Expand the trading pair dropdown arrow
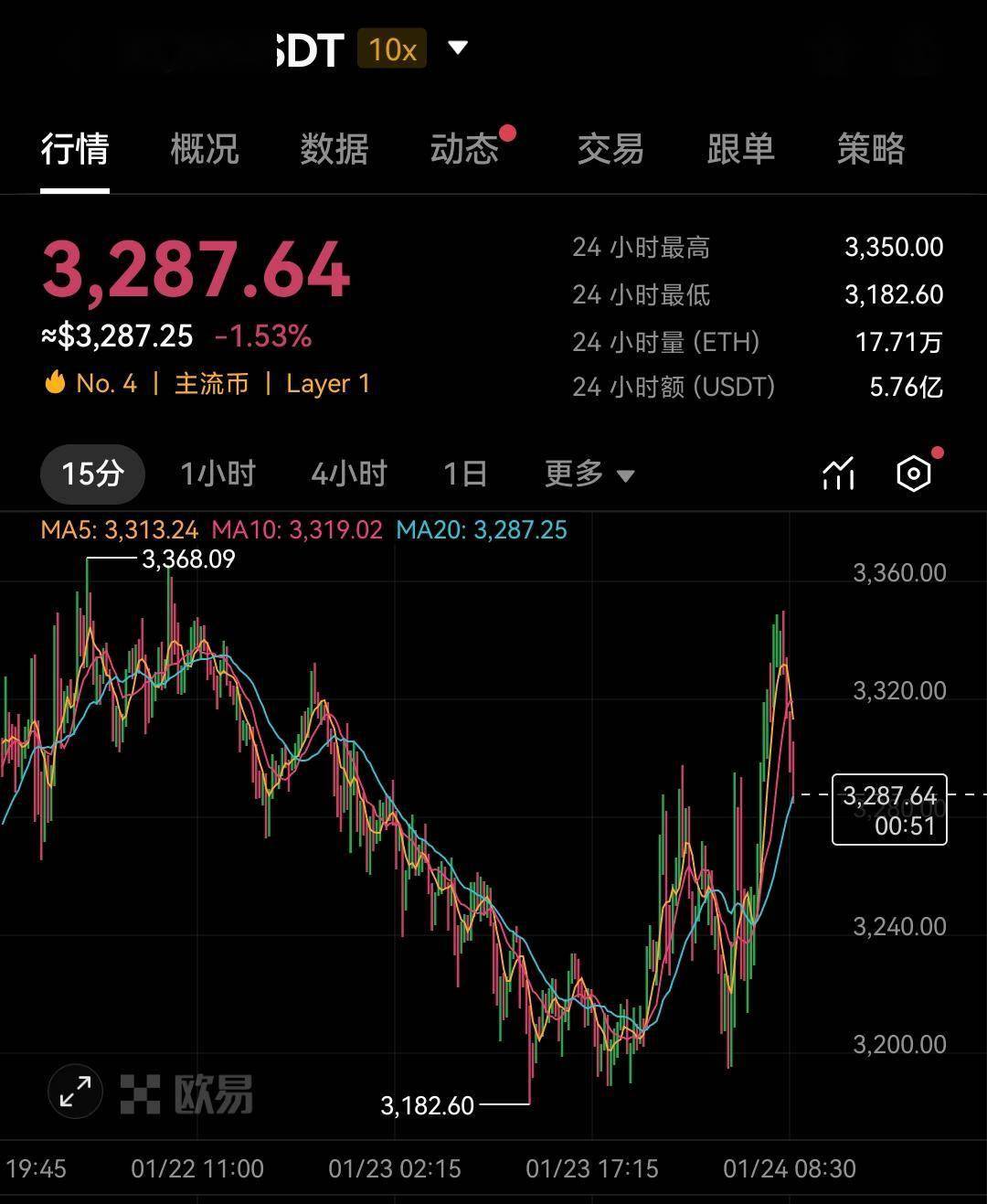Image resolution: width=987 pixels, height=1204 pixels. [457, 48]
